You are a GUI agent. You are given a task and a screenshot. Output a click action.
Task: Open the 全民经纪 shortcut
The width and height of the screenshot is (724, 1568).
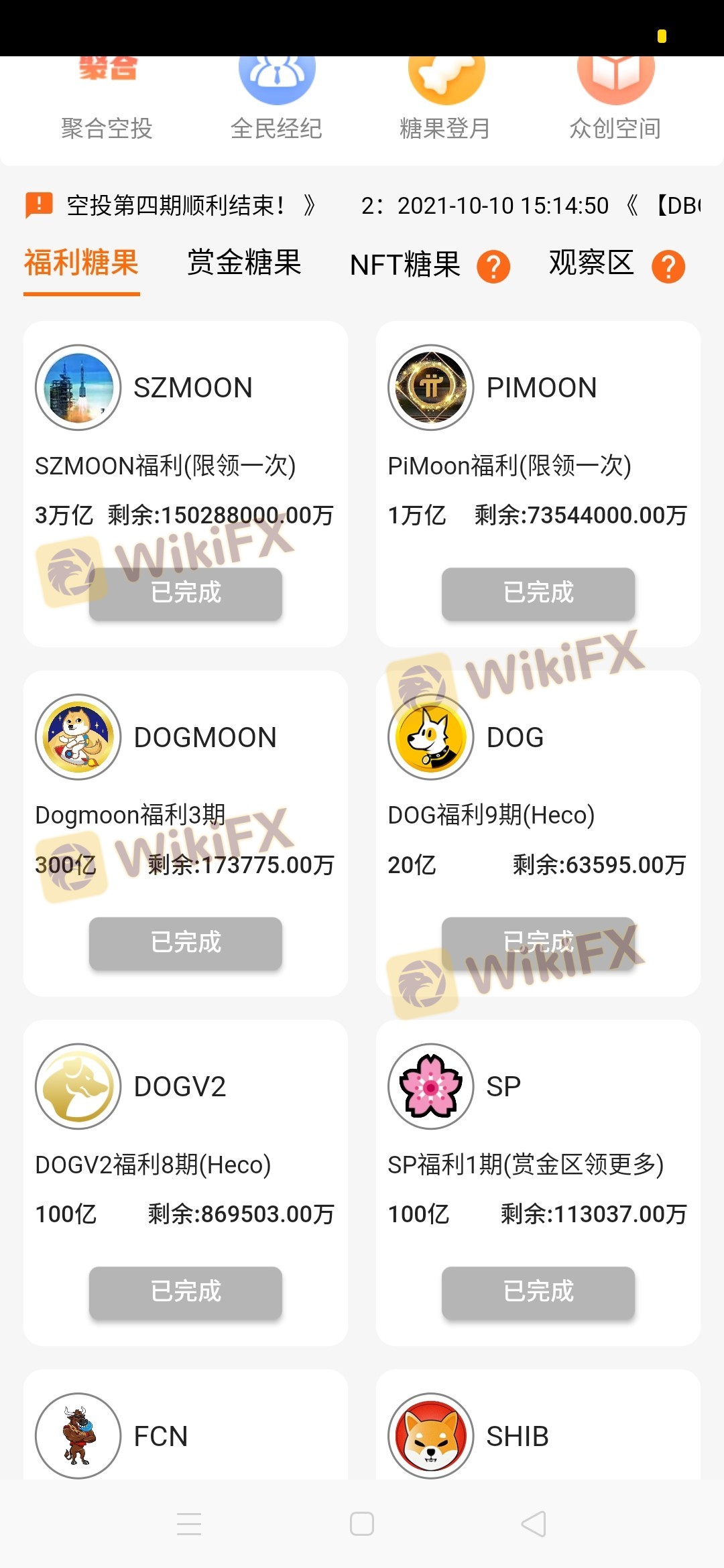click(276, 101)
